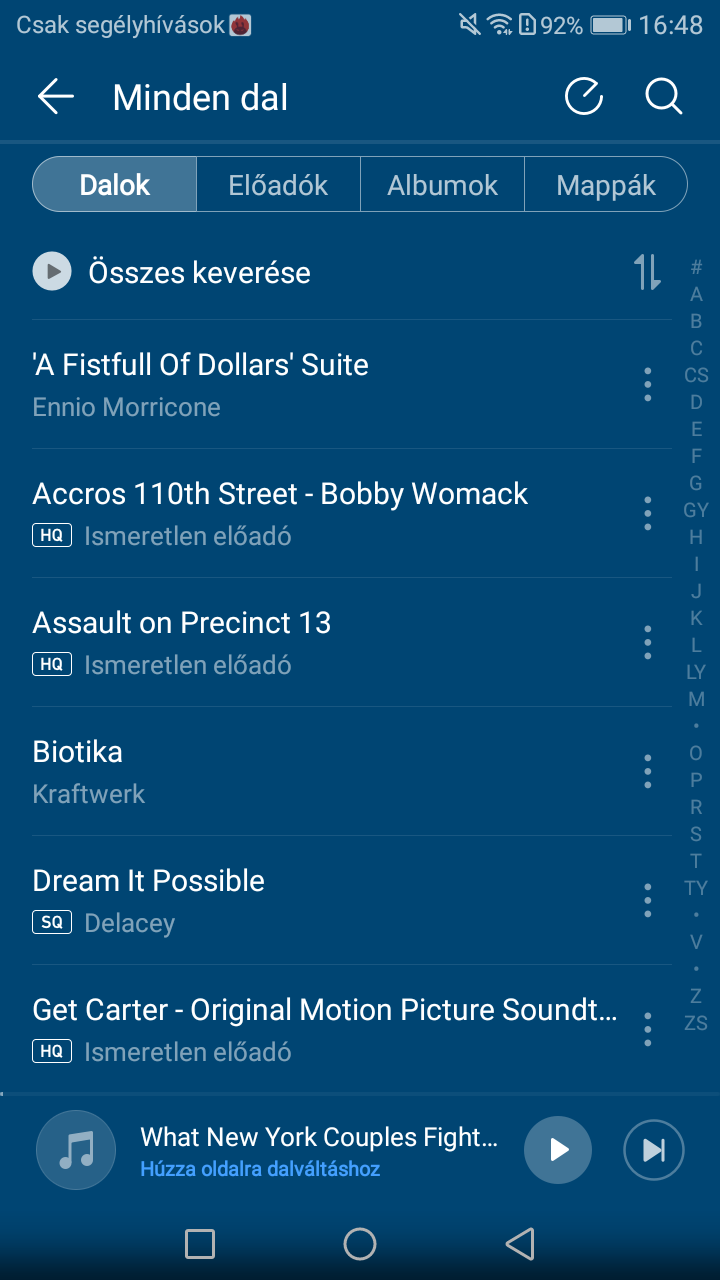The height and width of the screenshot is (1280, 720).
Task: Play the current song in mini player
Action: click(558, 1150)
